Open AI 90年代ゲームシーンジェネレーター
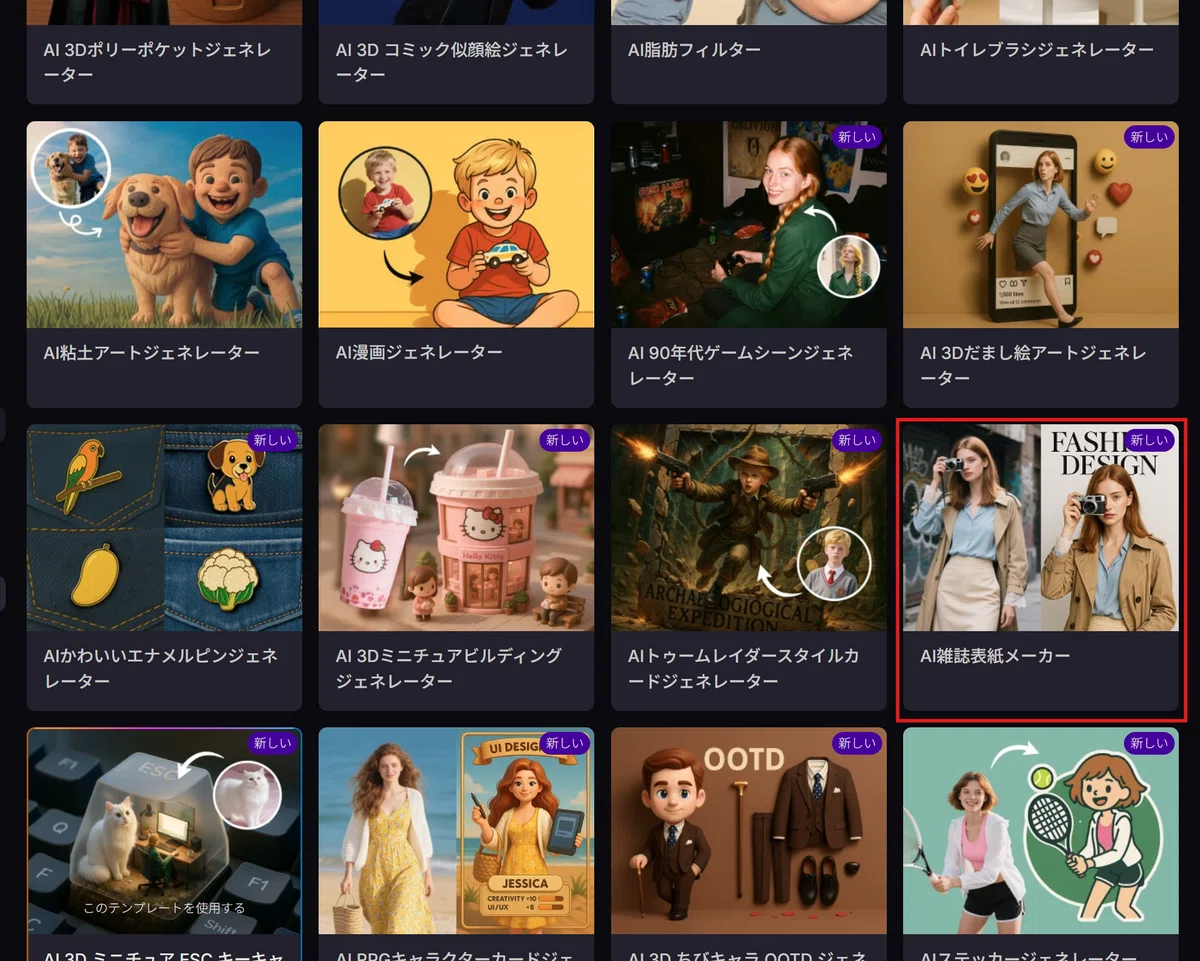Image resolution: width=1200 pixels, height=961 pixels. 748,264
